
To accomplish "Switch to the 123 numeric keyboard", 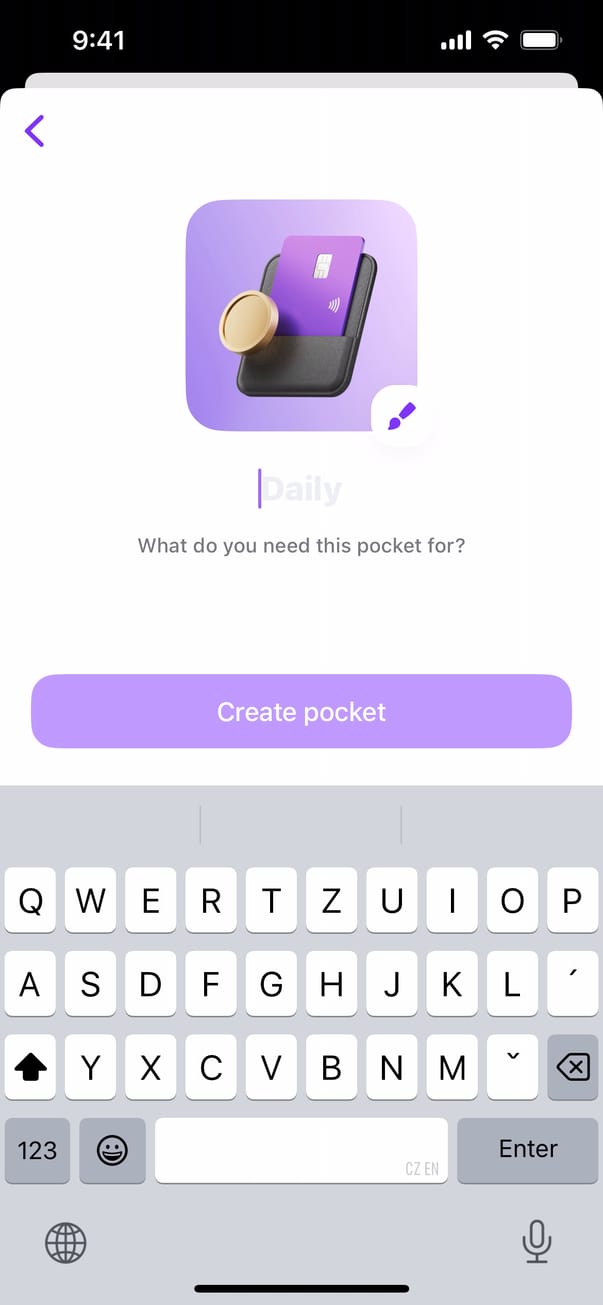I will pos(37,1150).
